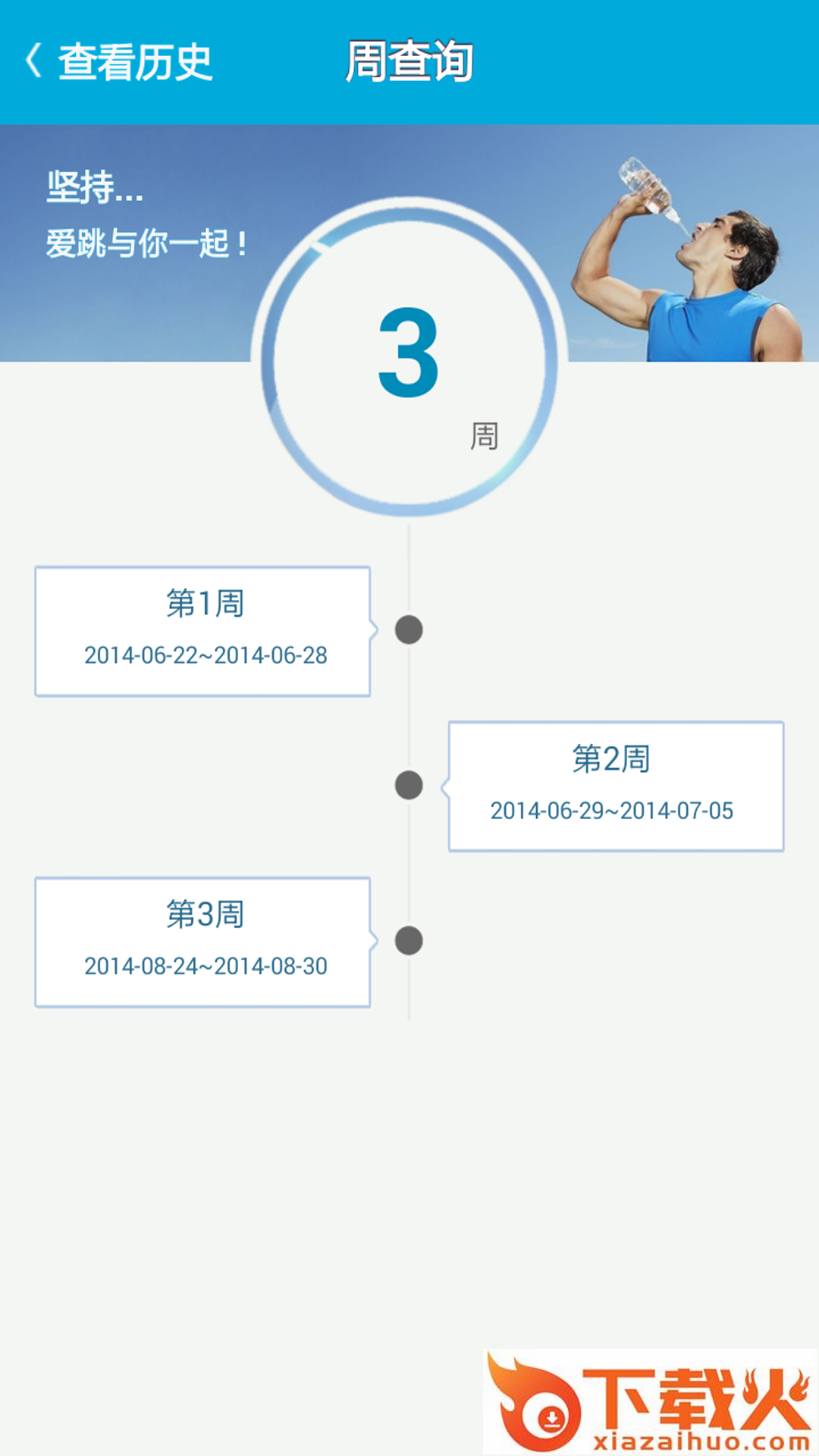Open the 第2周 card

(x=616, y=786)
